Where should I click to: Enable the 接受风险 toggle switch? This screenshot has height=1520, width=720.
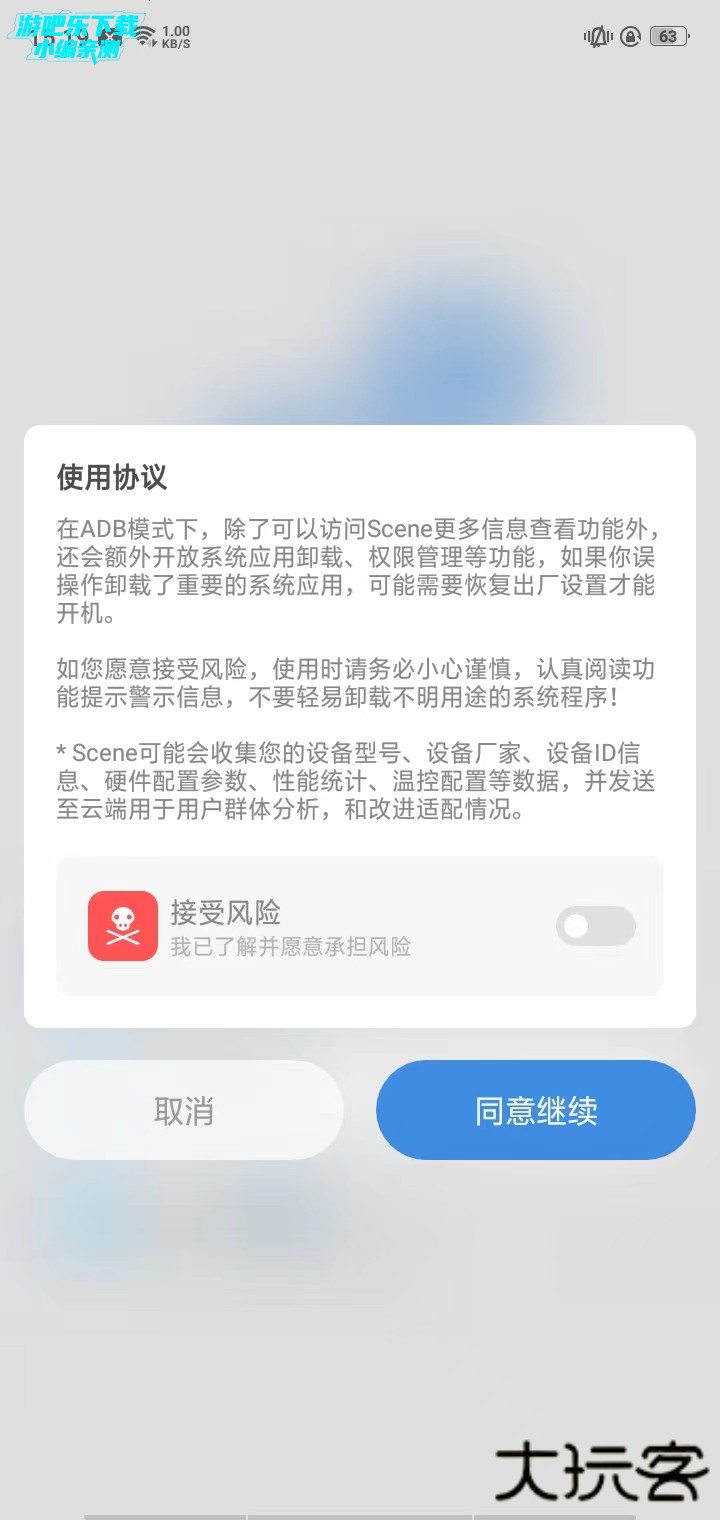pos(595,926)
